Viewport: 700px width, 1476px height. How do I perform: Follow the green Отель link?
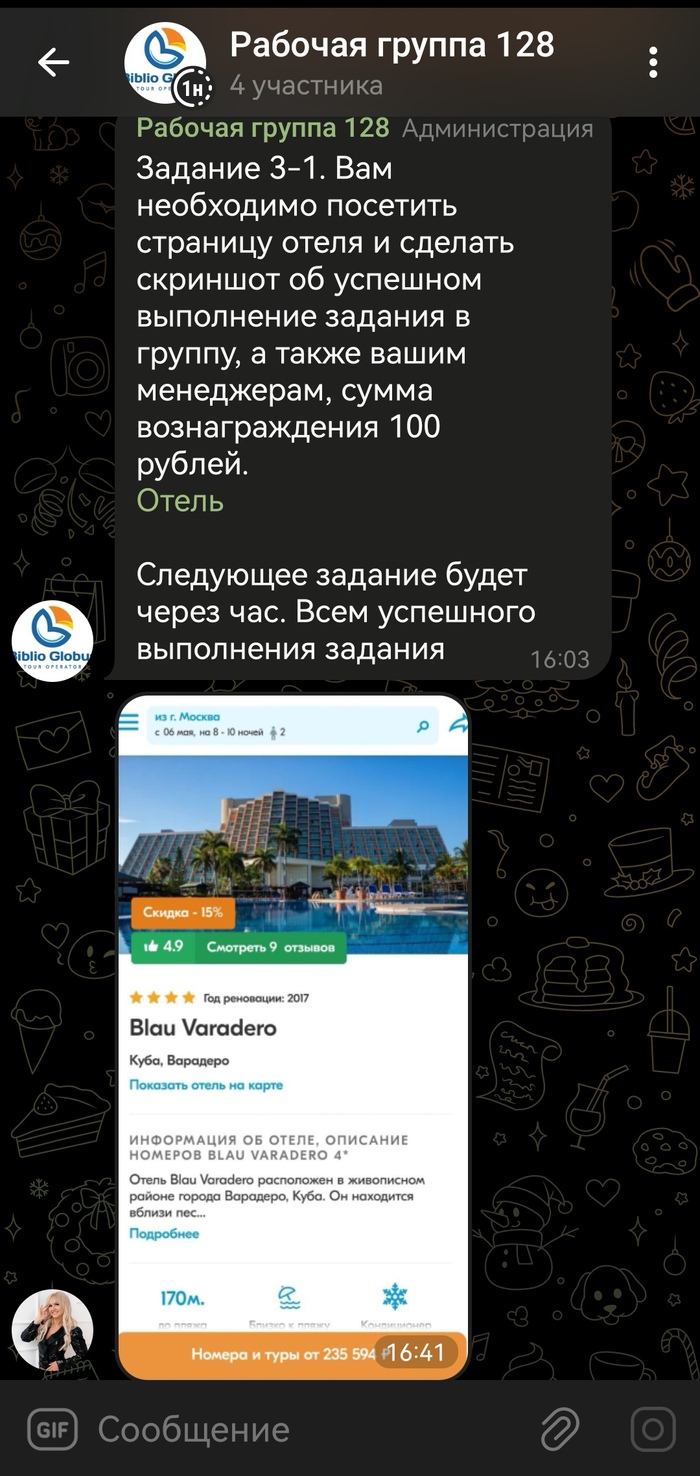[180, 500]
